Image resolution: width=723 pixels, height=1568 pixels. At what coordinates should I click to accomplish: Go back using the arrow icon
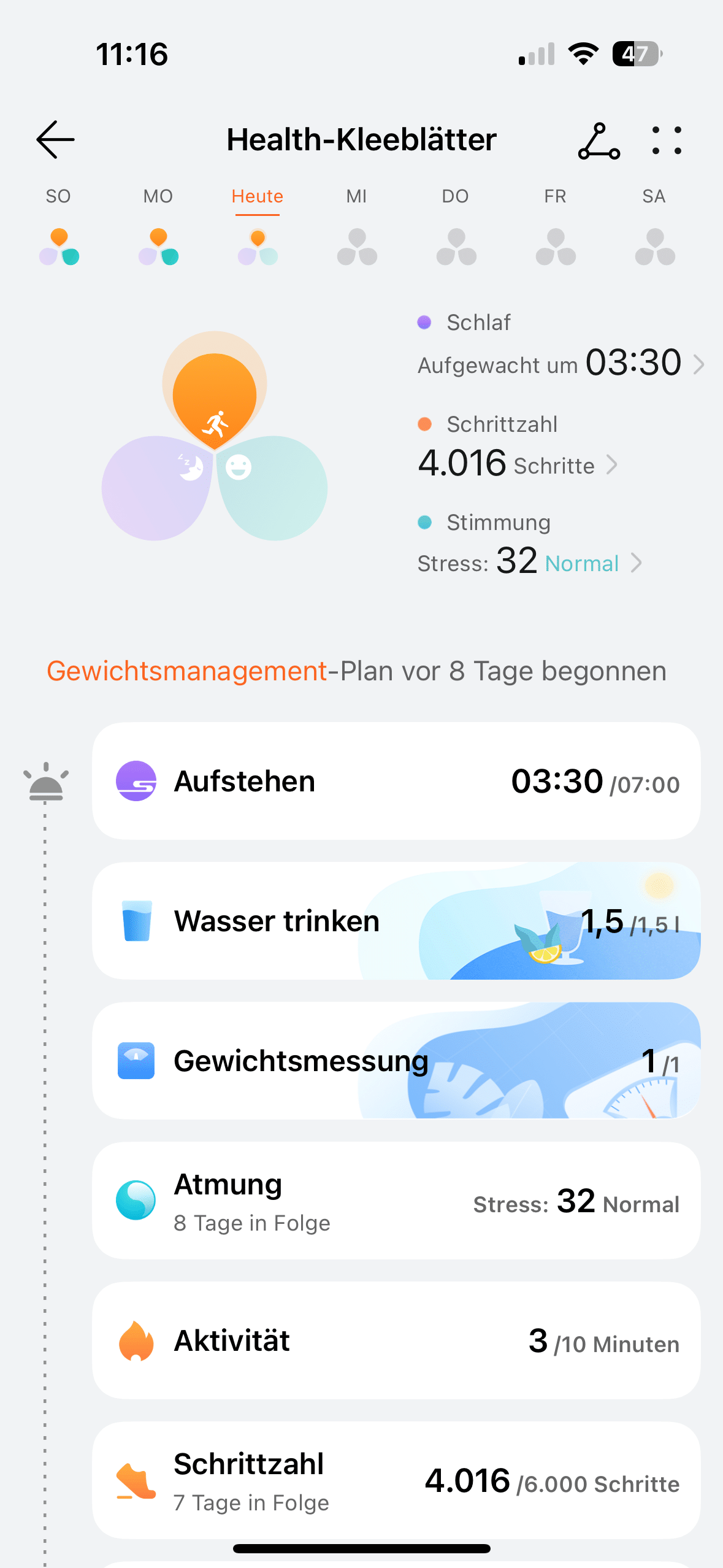pos(56,140)
